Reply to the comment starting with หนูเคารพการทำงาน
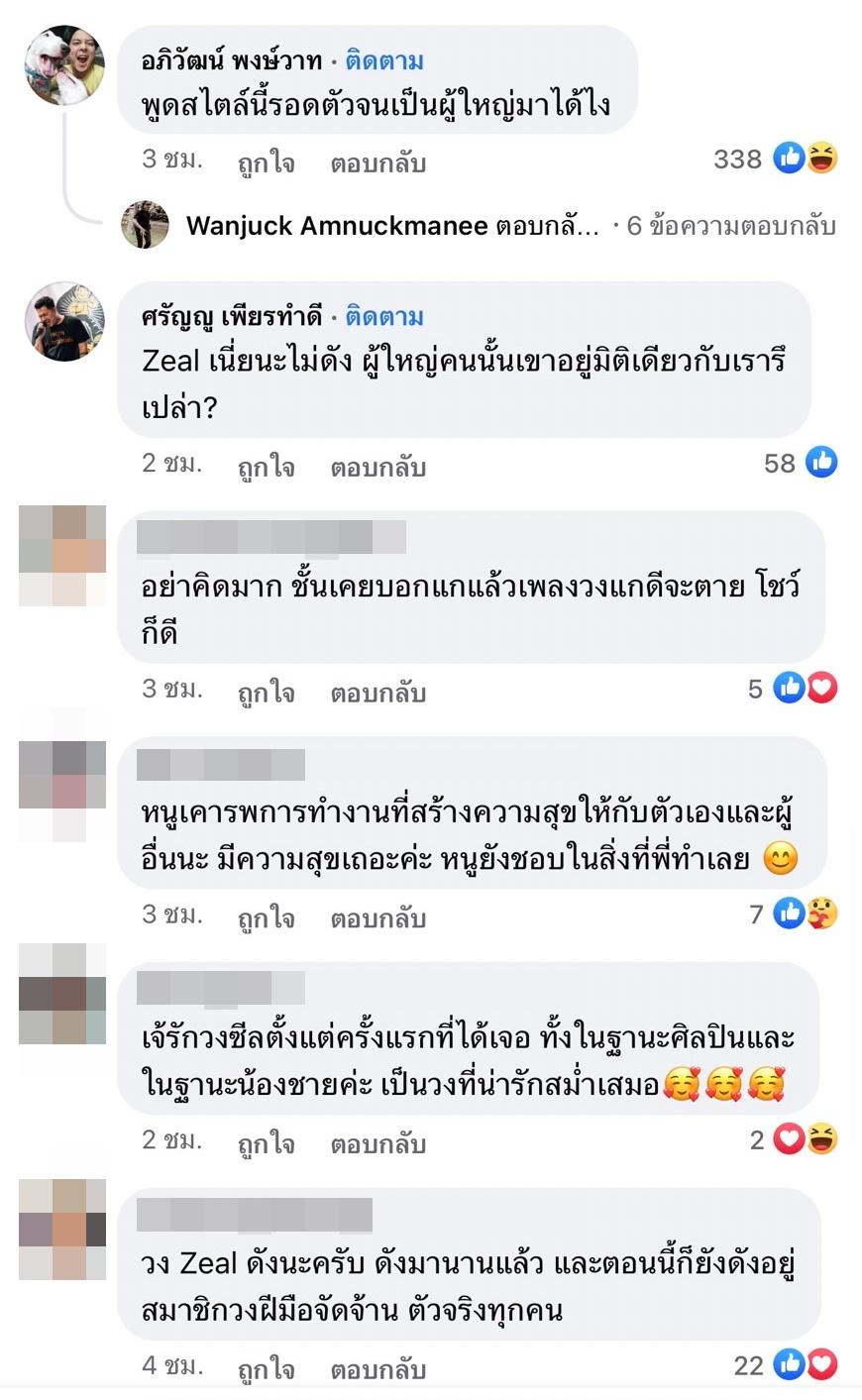This screenshot has width=862, height=1400. [377, 917]
